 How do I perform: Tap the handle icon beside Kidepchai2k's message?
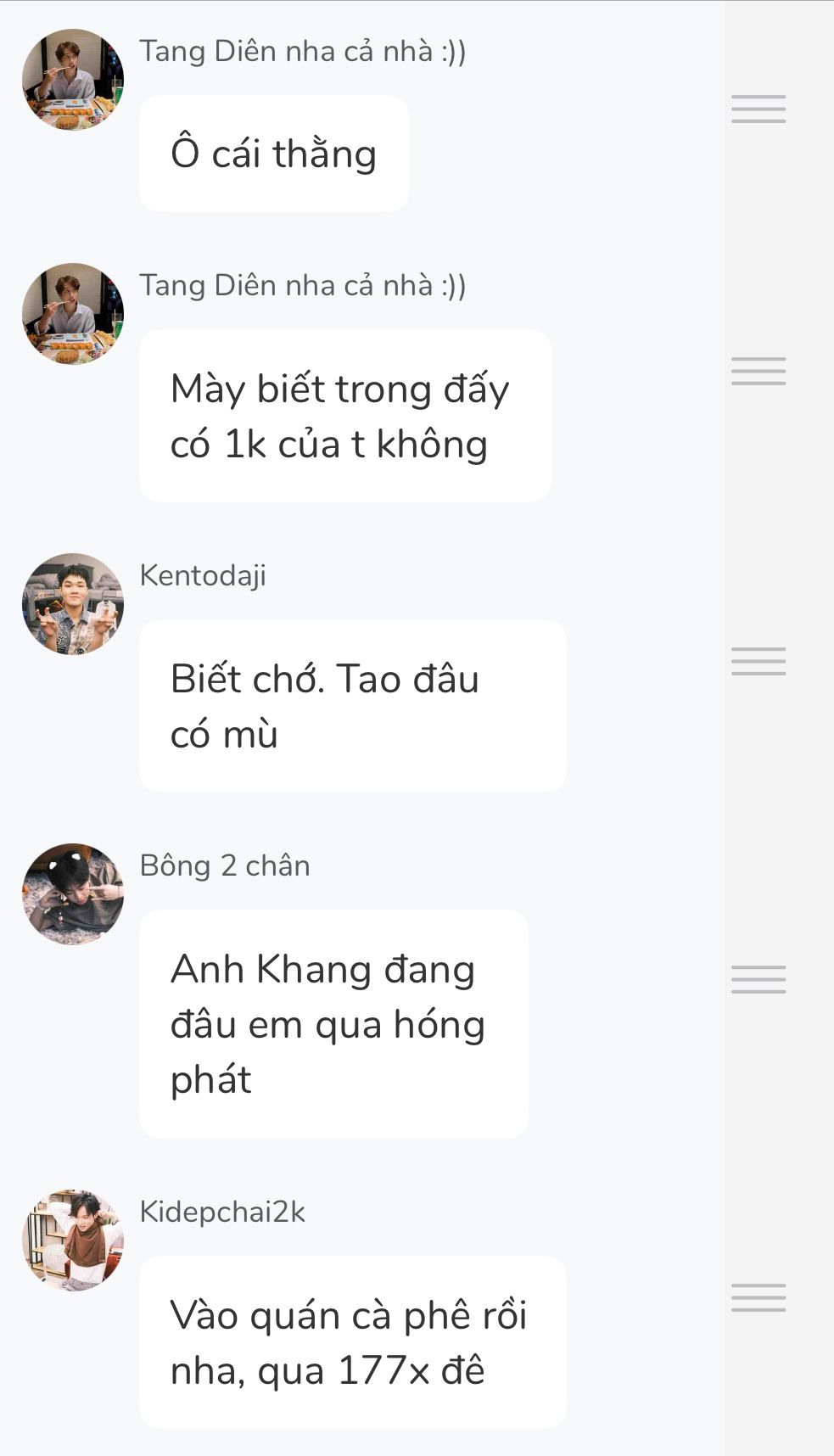point(758,1297)
